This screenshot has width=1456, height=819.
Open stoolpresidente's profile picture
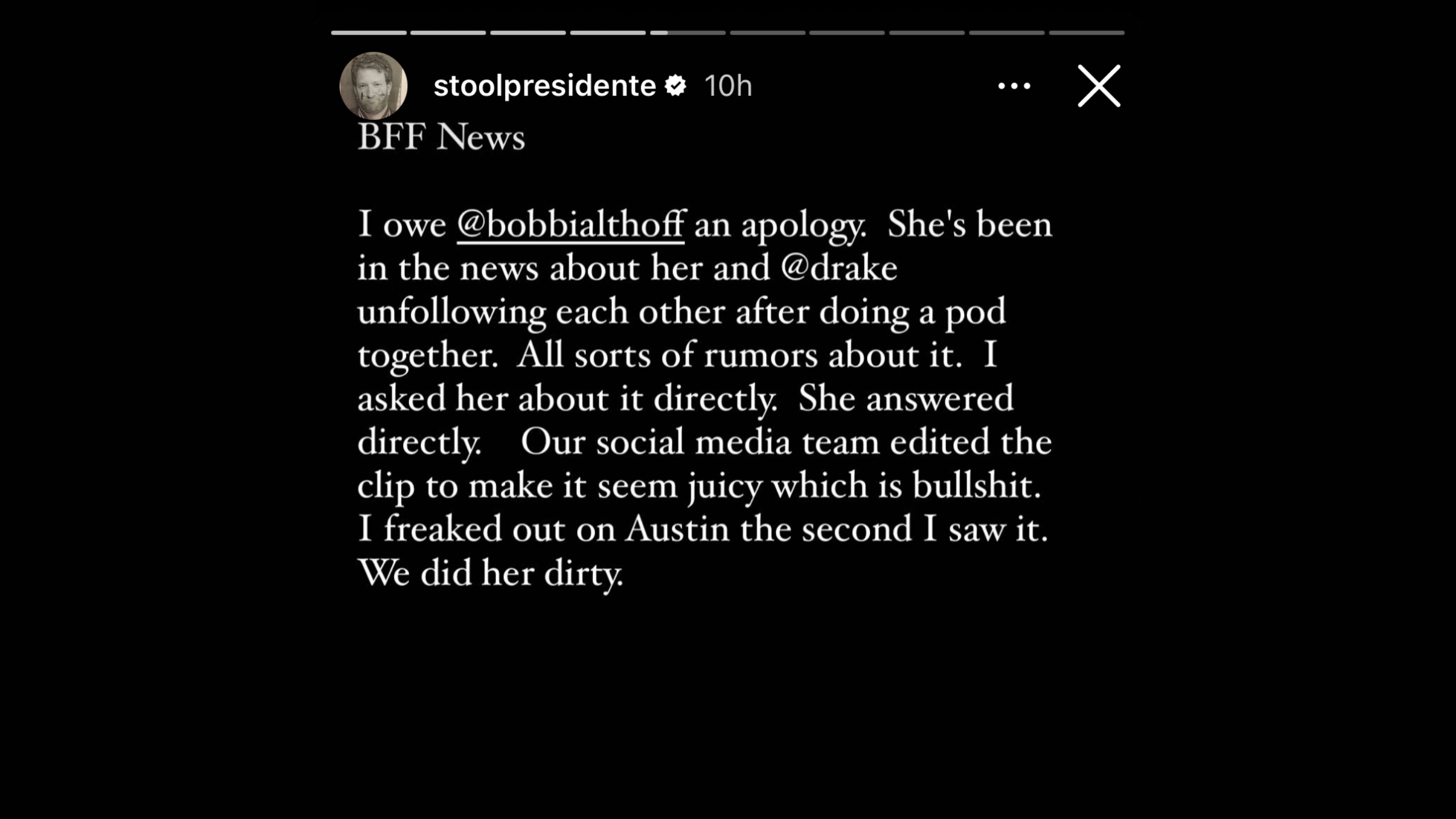(373, 85)
